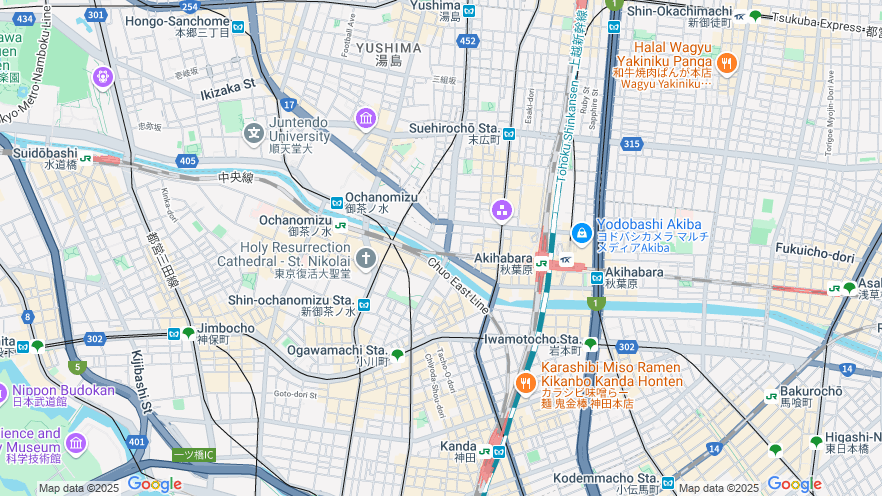The image size is (882, 496).
Task: Open the museum pin in Yushima
Action: [x=365, y=119]
